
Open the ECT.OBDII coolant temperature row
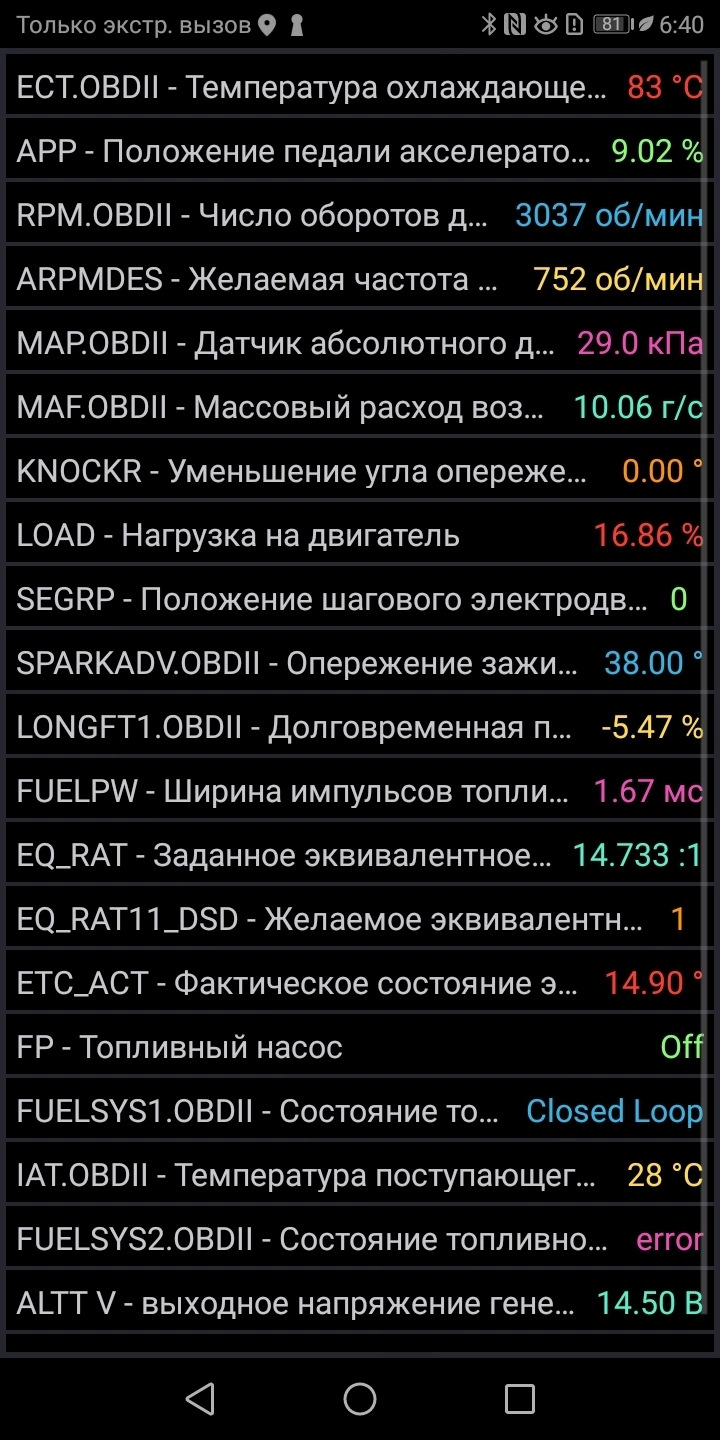point(360,88)
